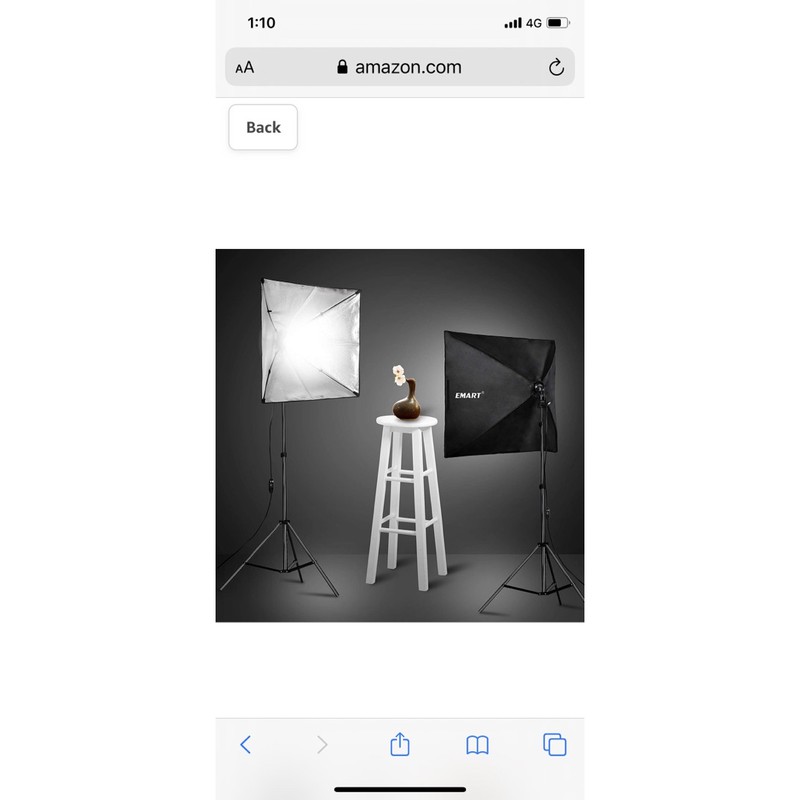Show all open tabs
Image resolution: width=800 pixels, height=800 pixels.
(x=554, y=744)
